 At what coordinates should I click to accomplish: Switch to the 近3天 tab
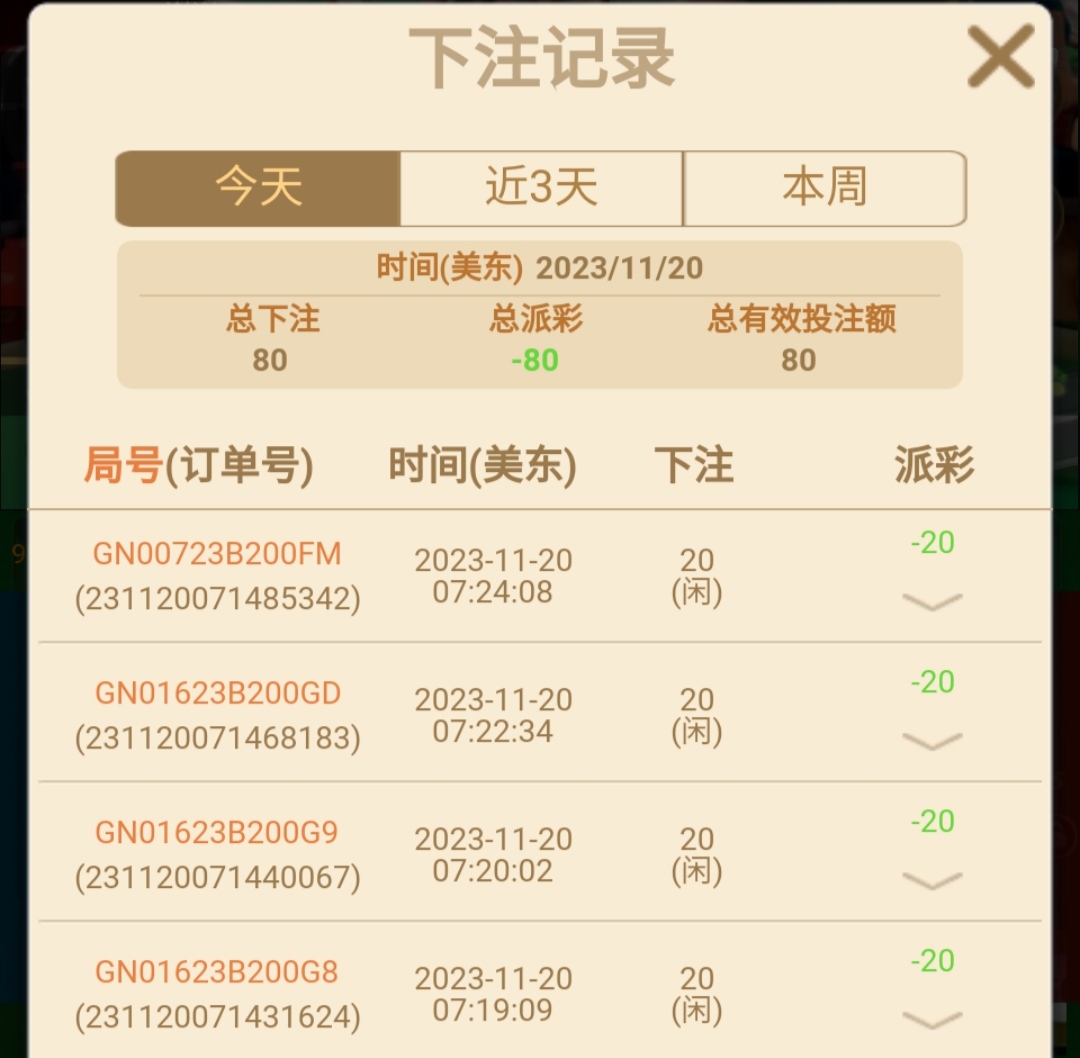pyautogui.click(x=541, y=188)
